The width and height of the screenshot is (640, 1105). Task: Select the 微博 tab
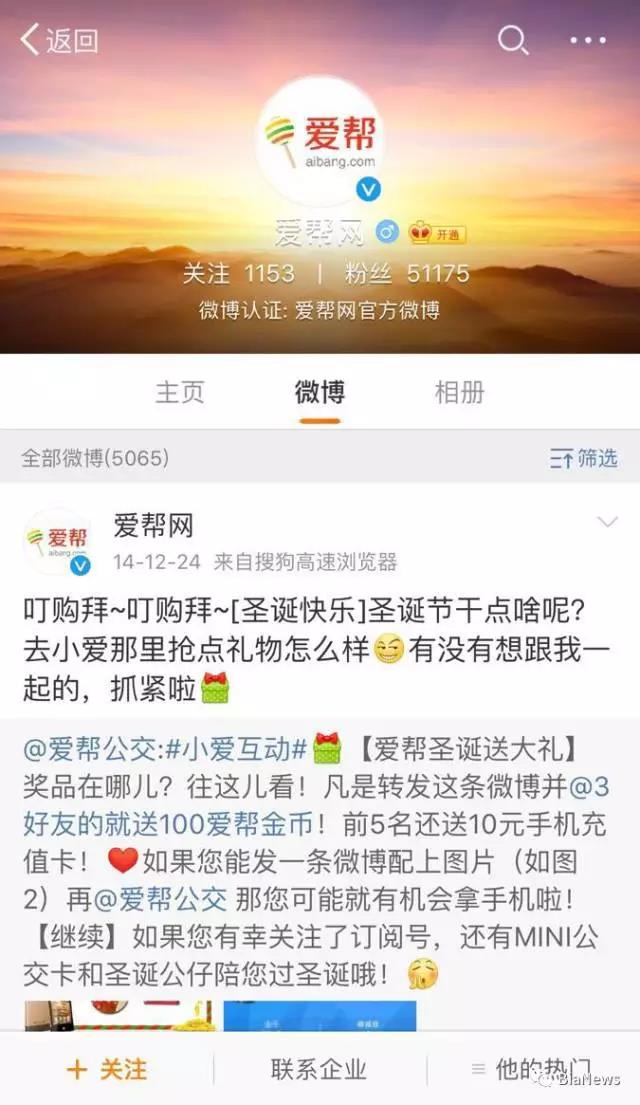coord(320,392)
